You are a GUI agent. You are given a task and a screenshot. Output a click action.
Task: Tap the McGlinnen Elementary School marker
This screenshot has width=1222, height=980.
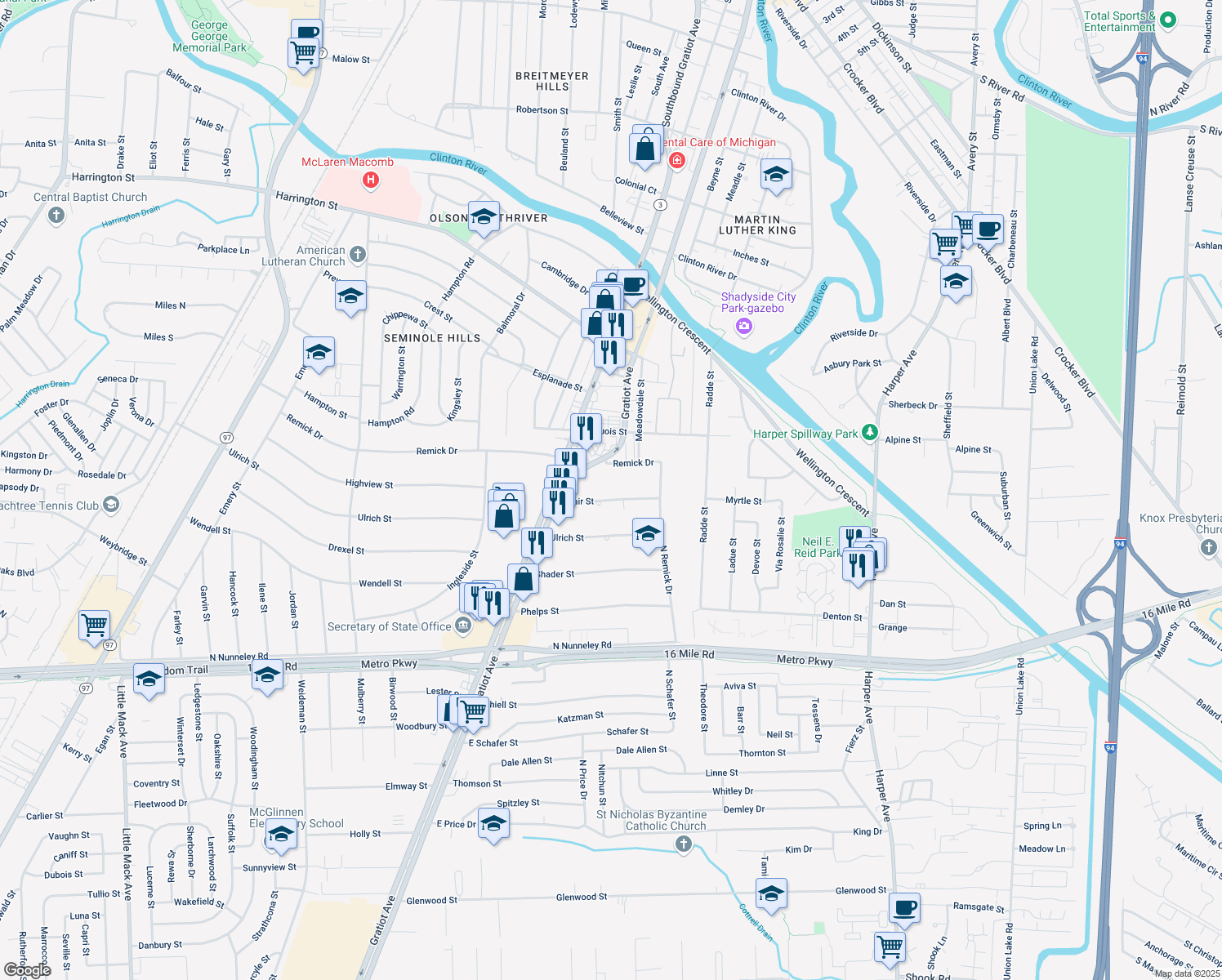281,835
